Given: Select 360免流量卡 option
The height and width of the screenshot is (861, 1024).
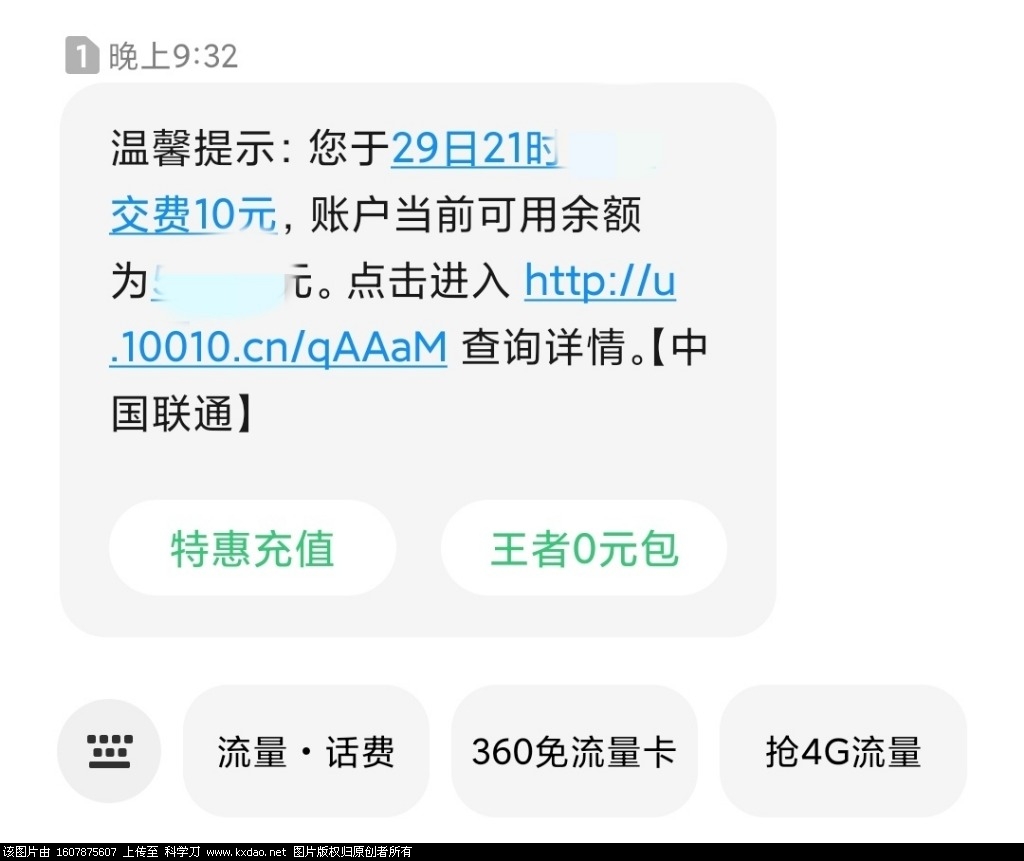Looking at the screenshot, I should tap(574, 752).
